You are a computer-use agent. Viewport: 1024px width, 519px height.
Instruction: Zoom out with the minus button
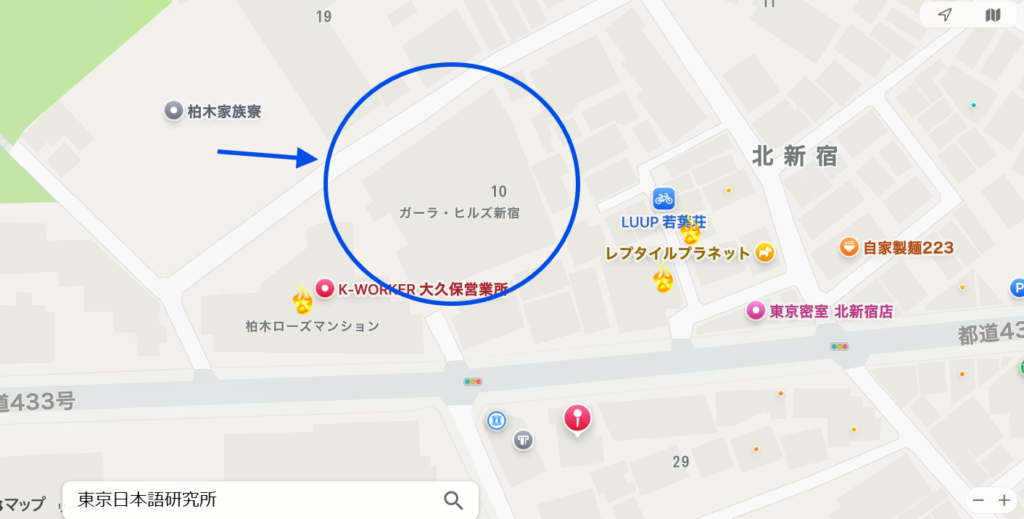978,500
